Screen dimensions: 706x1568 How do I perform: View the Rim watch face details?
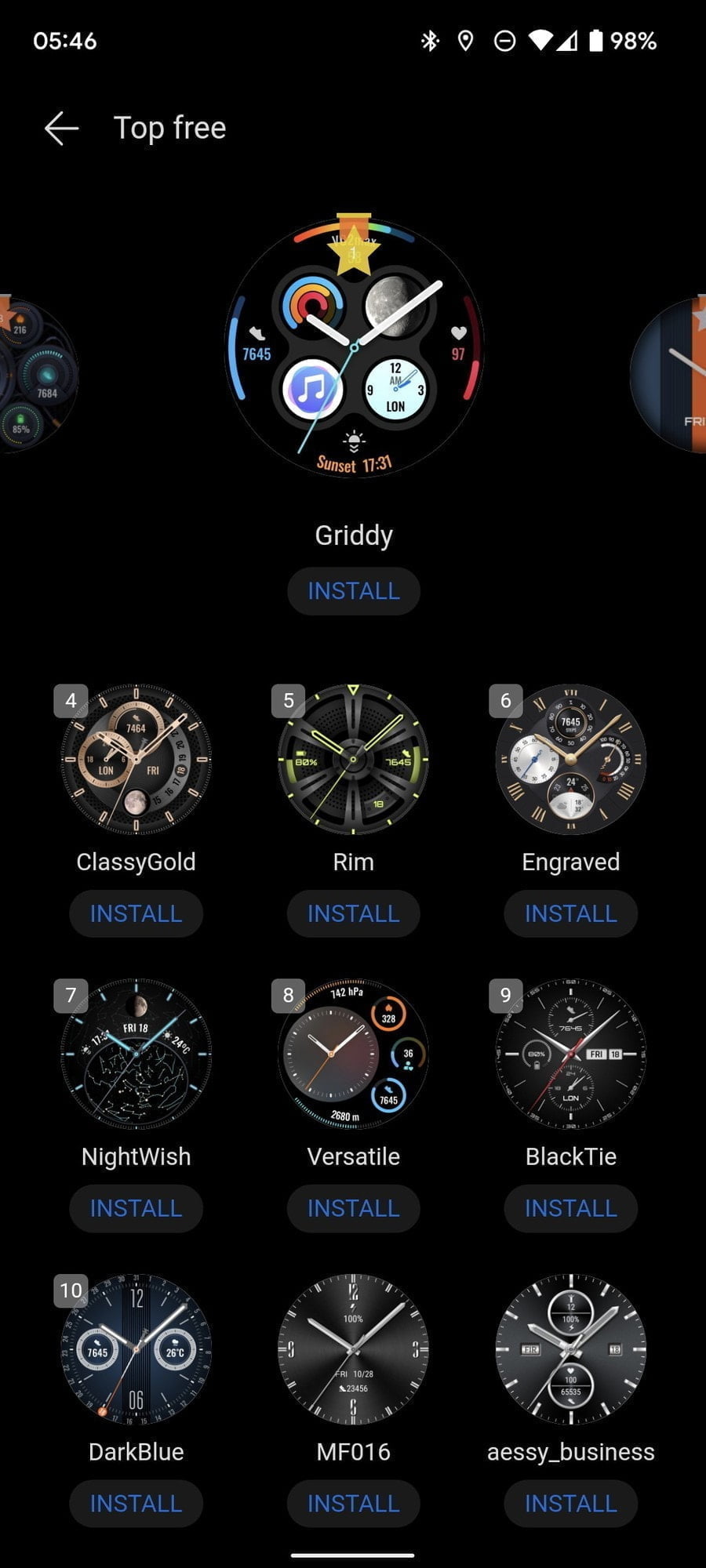(x=353, y=759)
